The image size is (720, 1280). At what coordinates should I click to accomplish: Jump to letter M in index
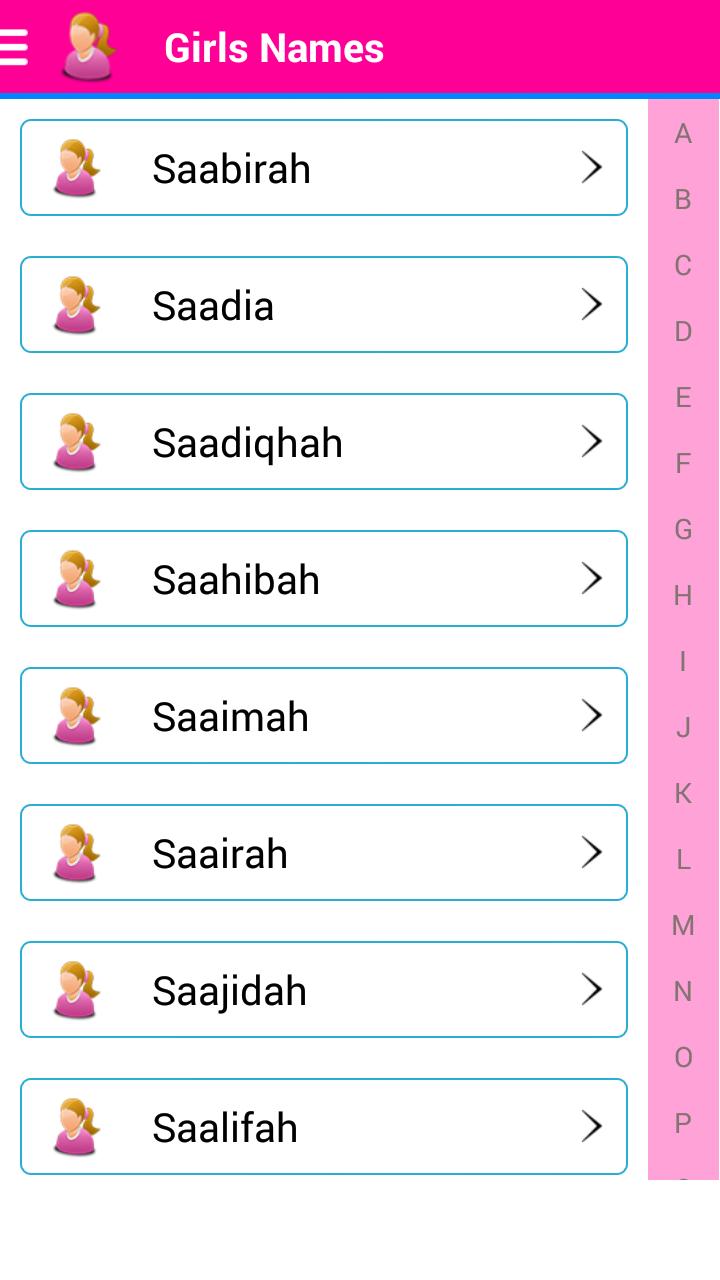683,926
